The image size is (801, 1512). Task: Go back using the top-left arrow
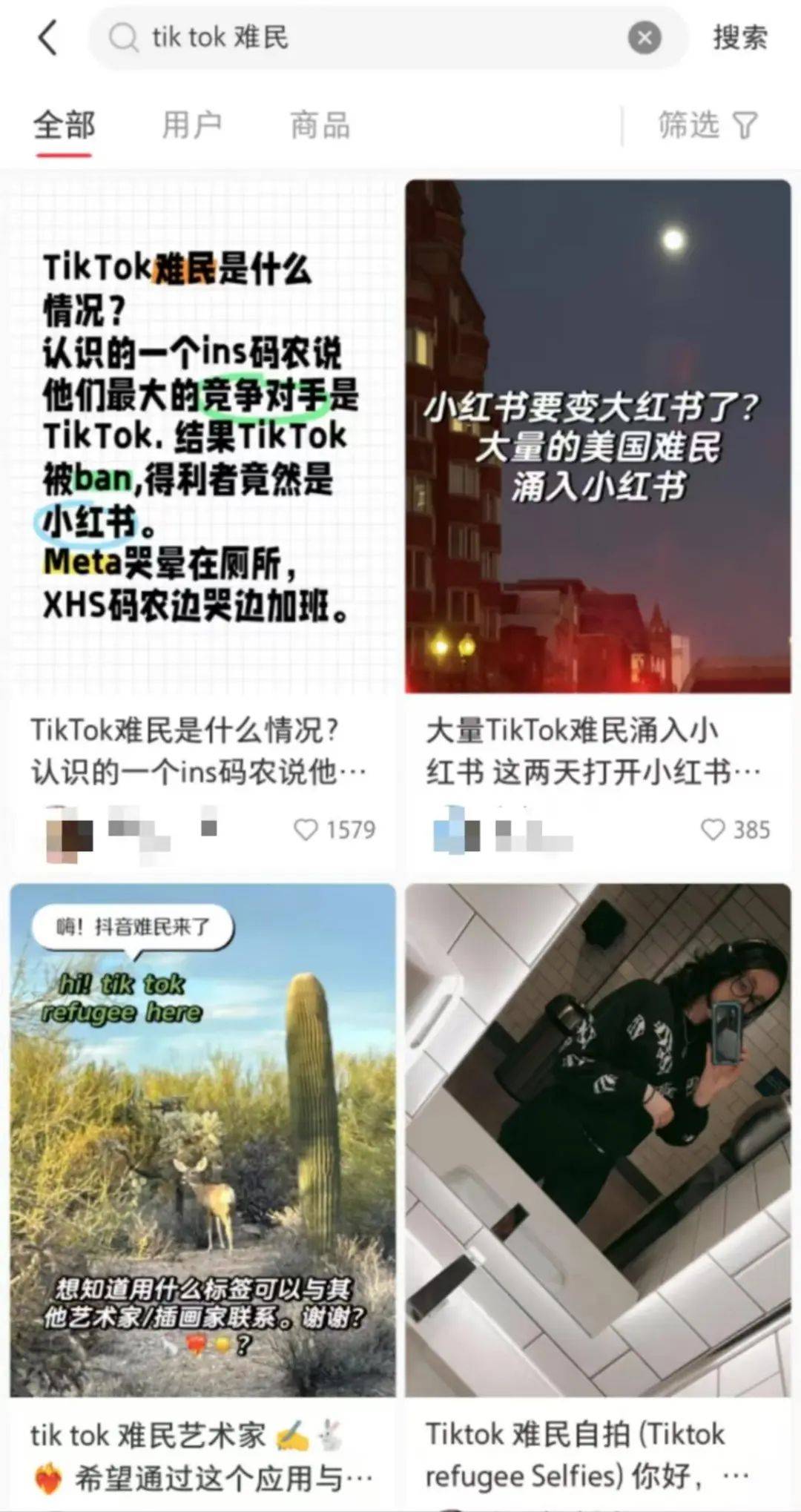(x=47, y=38)
